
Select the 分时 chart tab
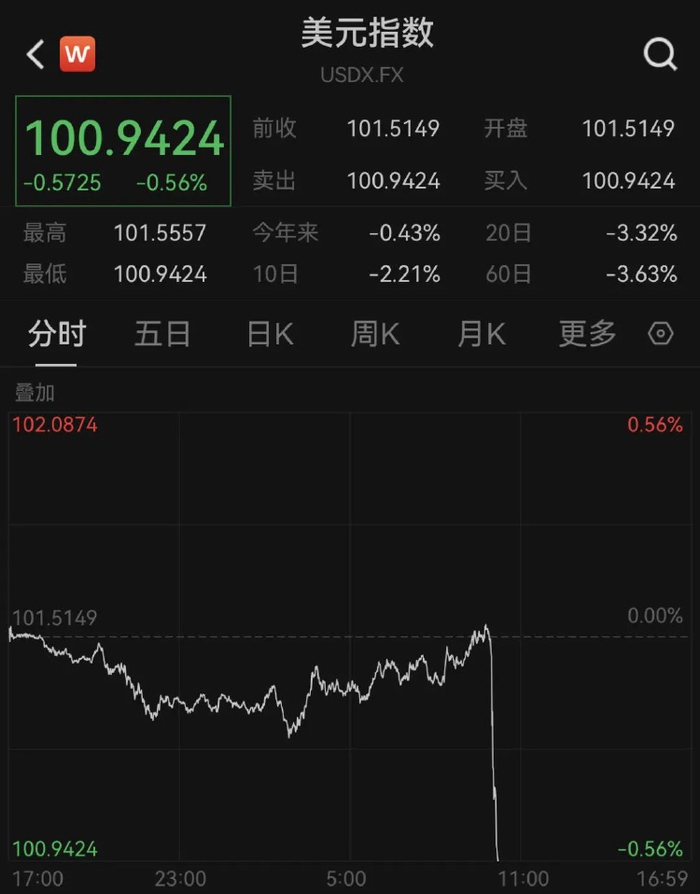click(57, 334)
